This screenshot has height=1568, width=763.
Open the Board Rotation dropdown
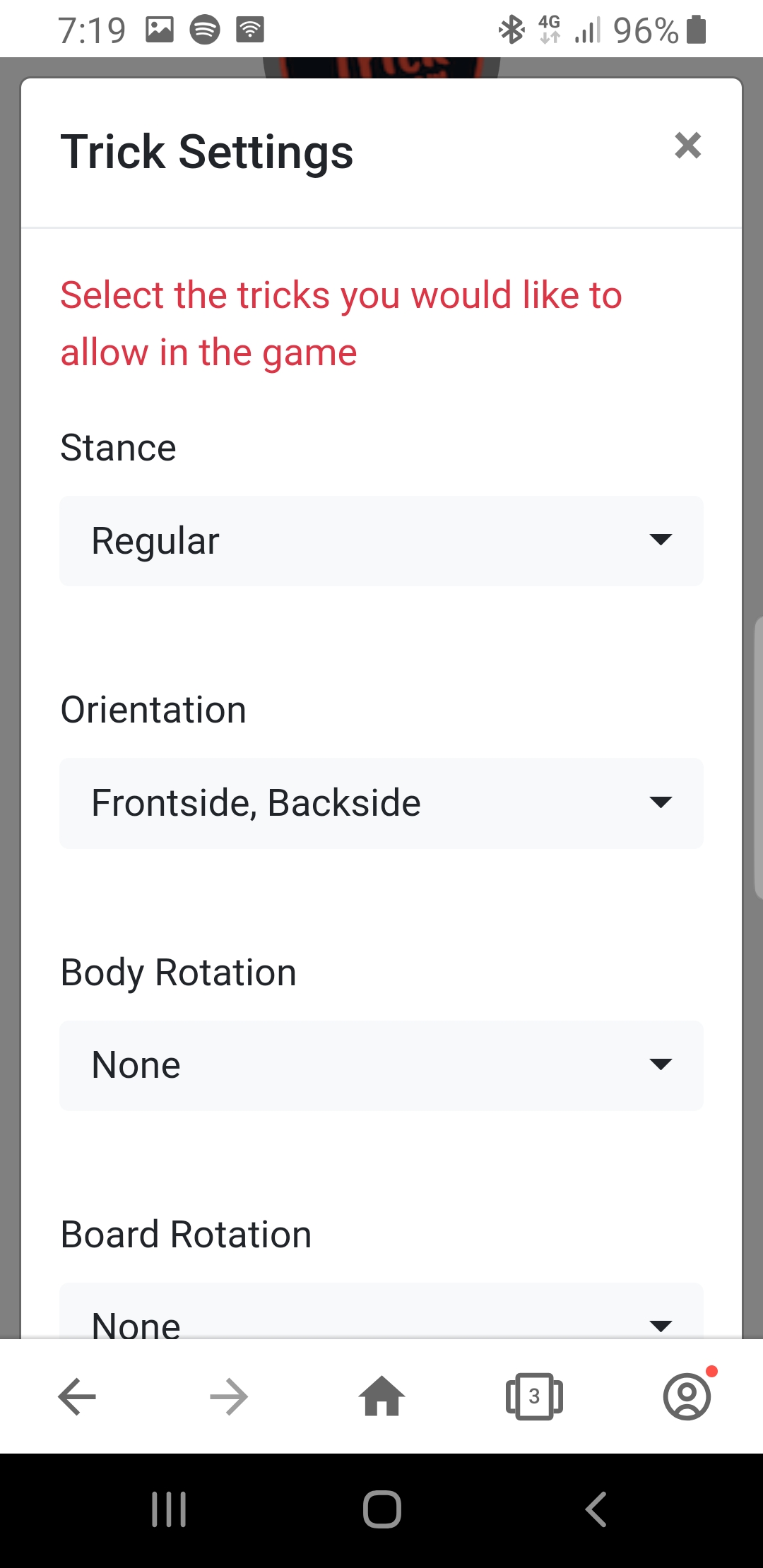[381, 1318]
